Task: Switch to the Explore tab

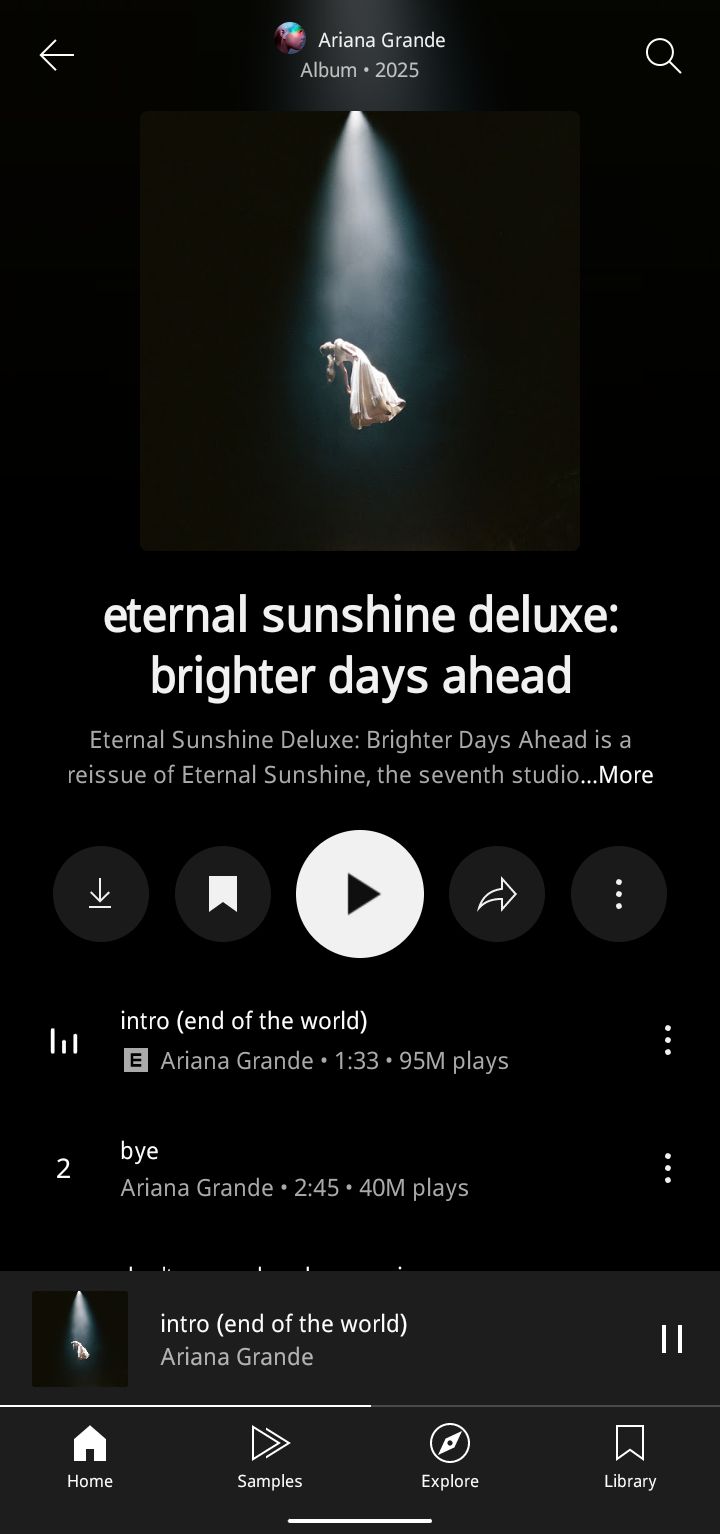Action: point(450,1457)
